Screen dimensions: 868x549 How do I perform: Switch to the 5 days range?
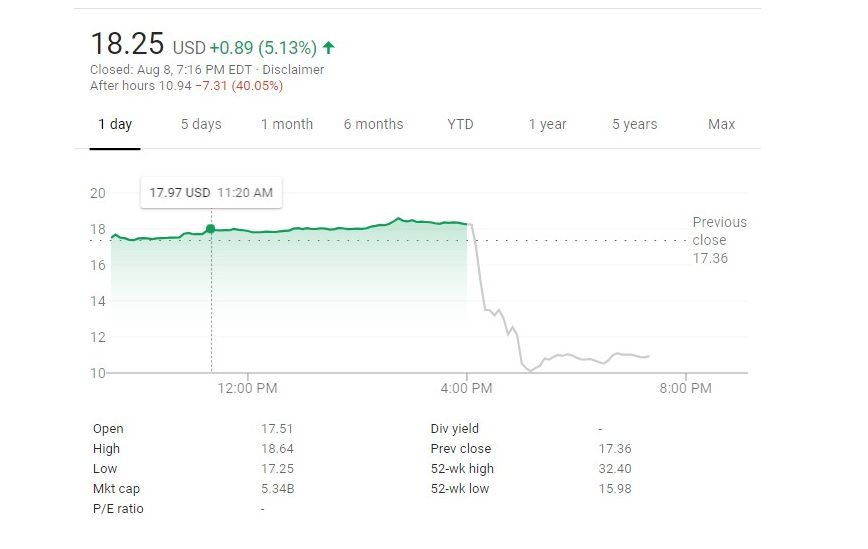click(x=201, y=124)
